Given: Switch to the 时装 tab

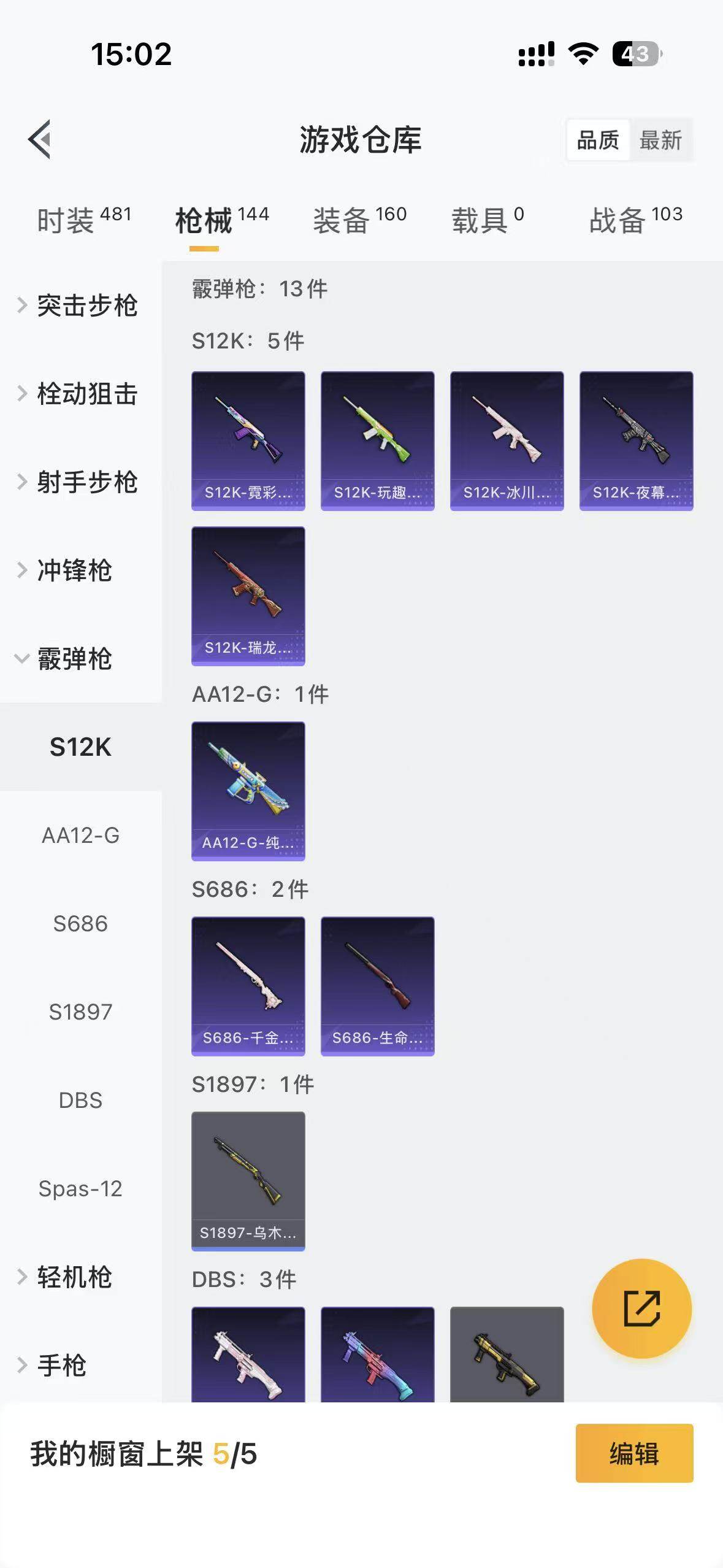Looking at the screenshot, I should [84, 220].
